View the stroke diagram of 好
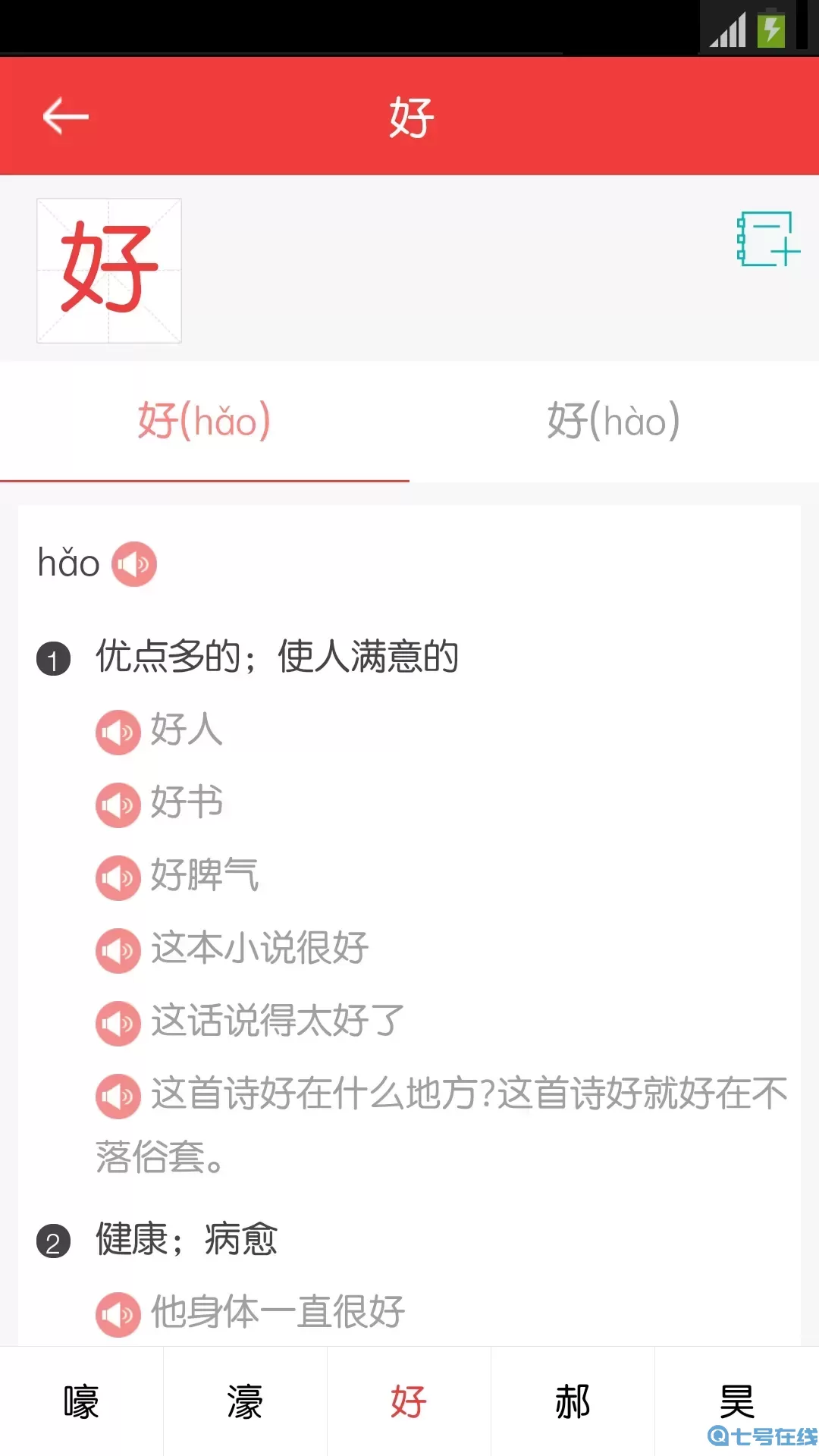819x1456 pixels. coord(108,271)
